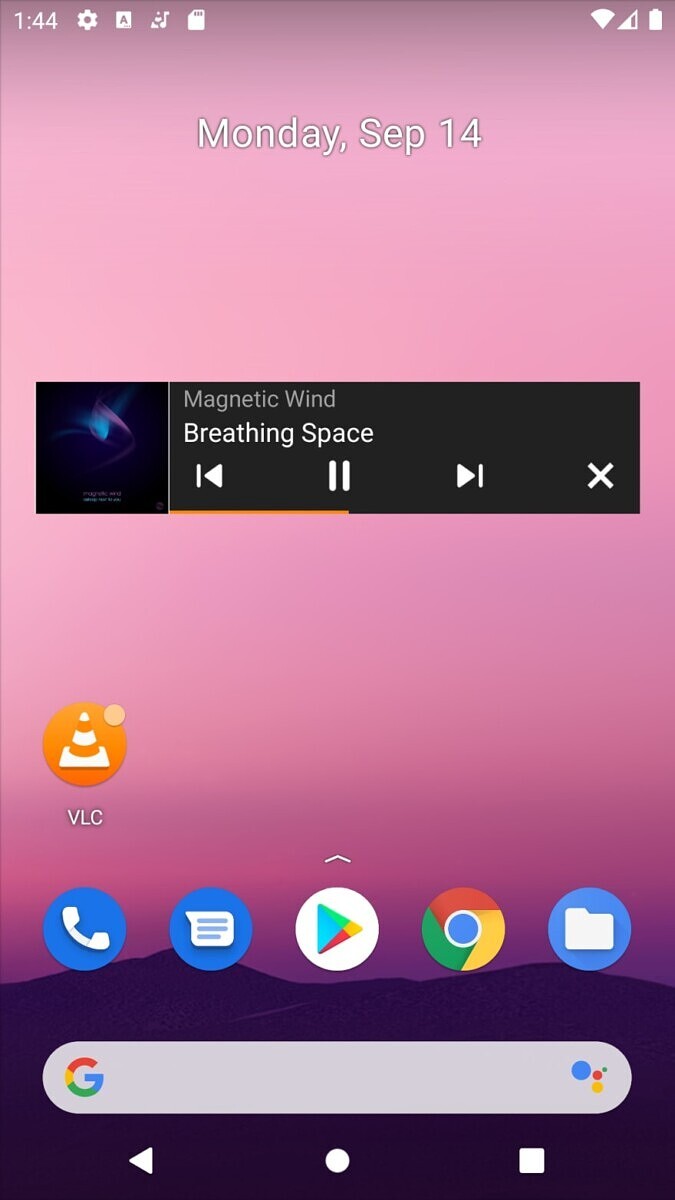Screen dimensions: 675x1200
Task: Open album art for Magnetic Wind
Action: (x=102, y=448)
